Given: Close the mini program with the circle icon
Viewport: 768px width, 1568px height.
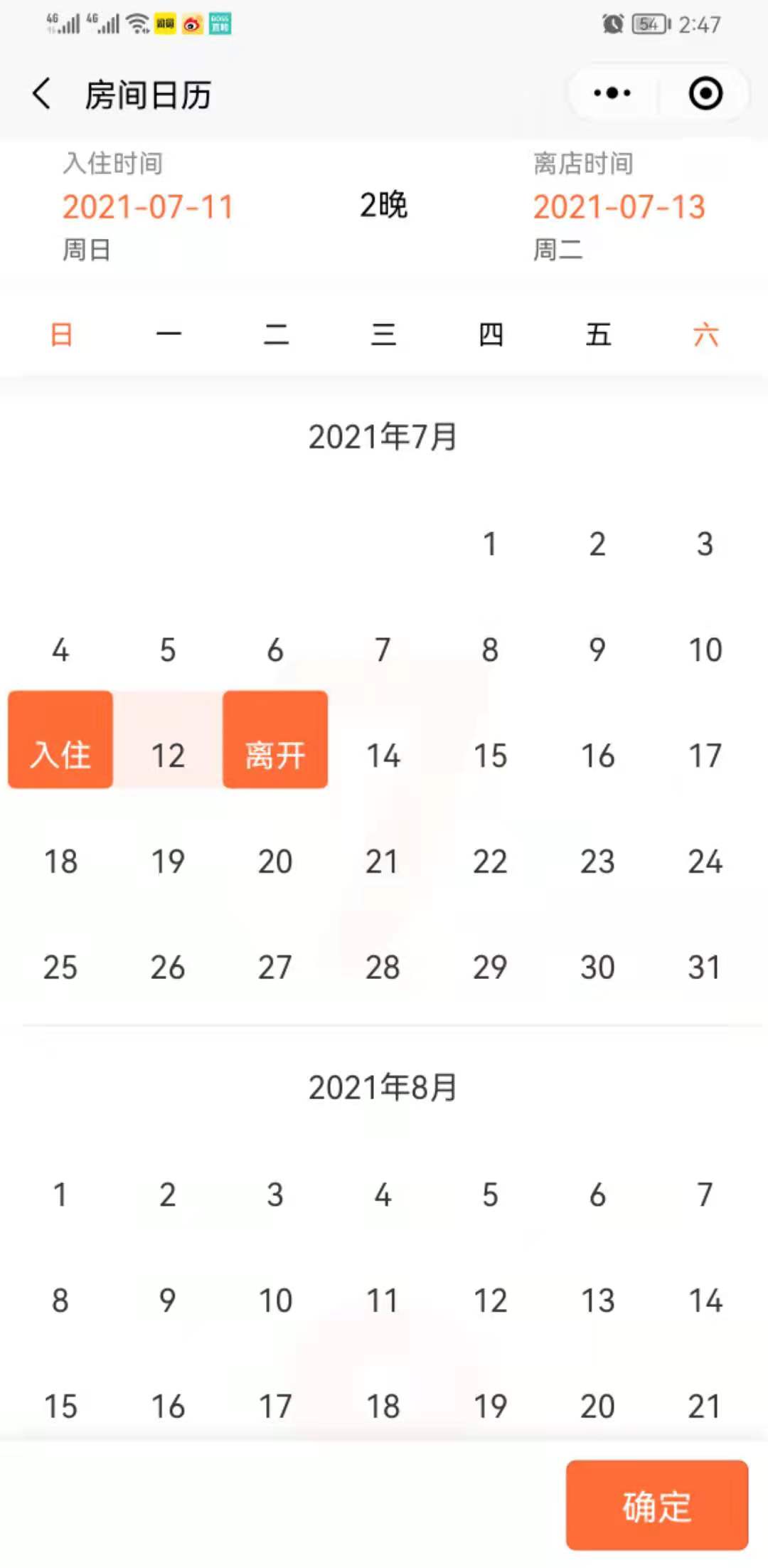Looking at the screenshot, I should [x=705, y=93].
